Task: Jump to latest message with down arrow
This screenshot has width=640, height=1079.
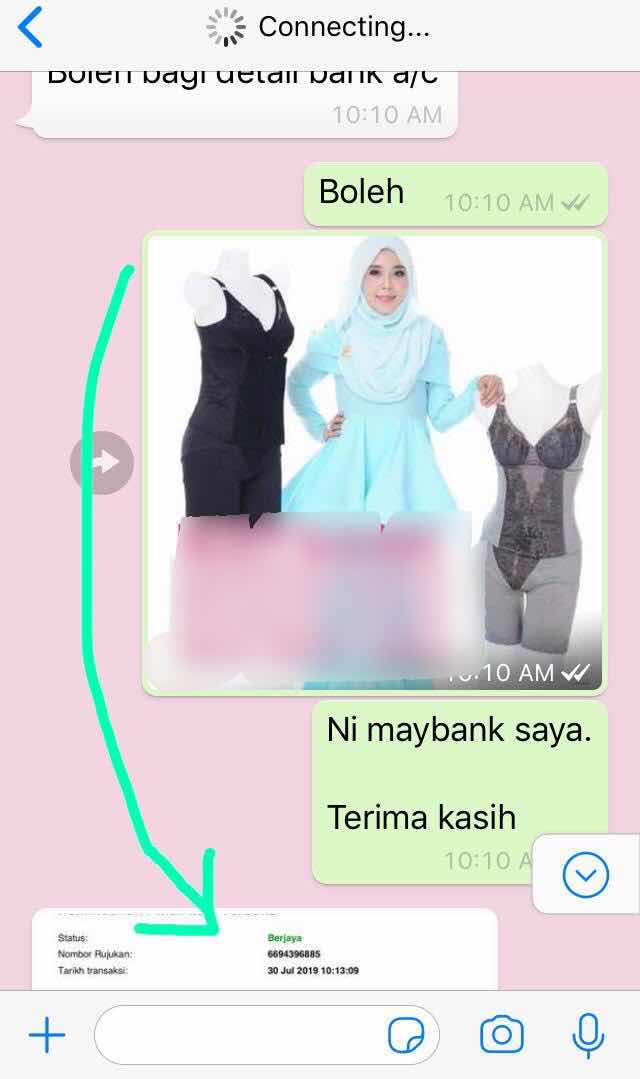Action: click(586, 875)
